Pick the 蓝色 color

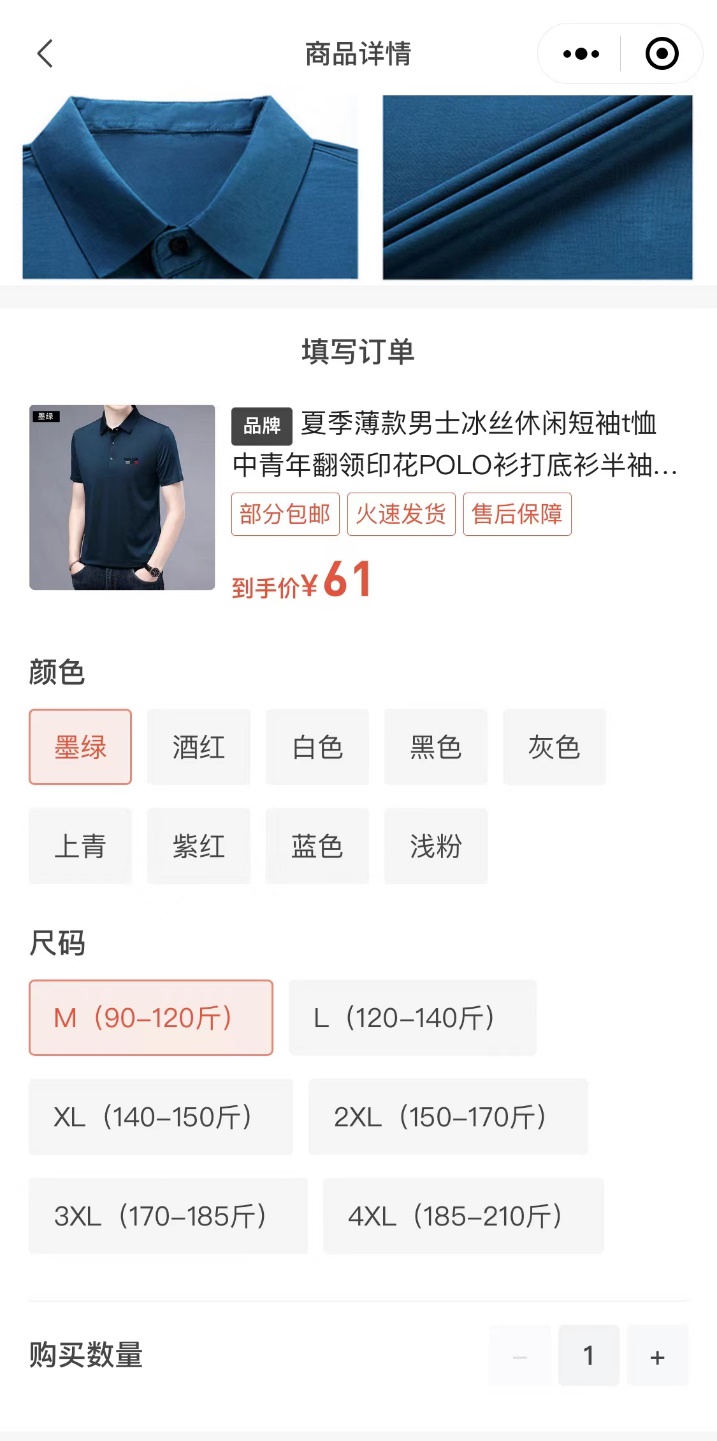coord(317,846)
